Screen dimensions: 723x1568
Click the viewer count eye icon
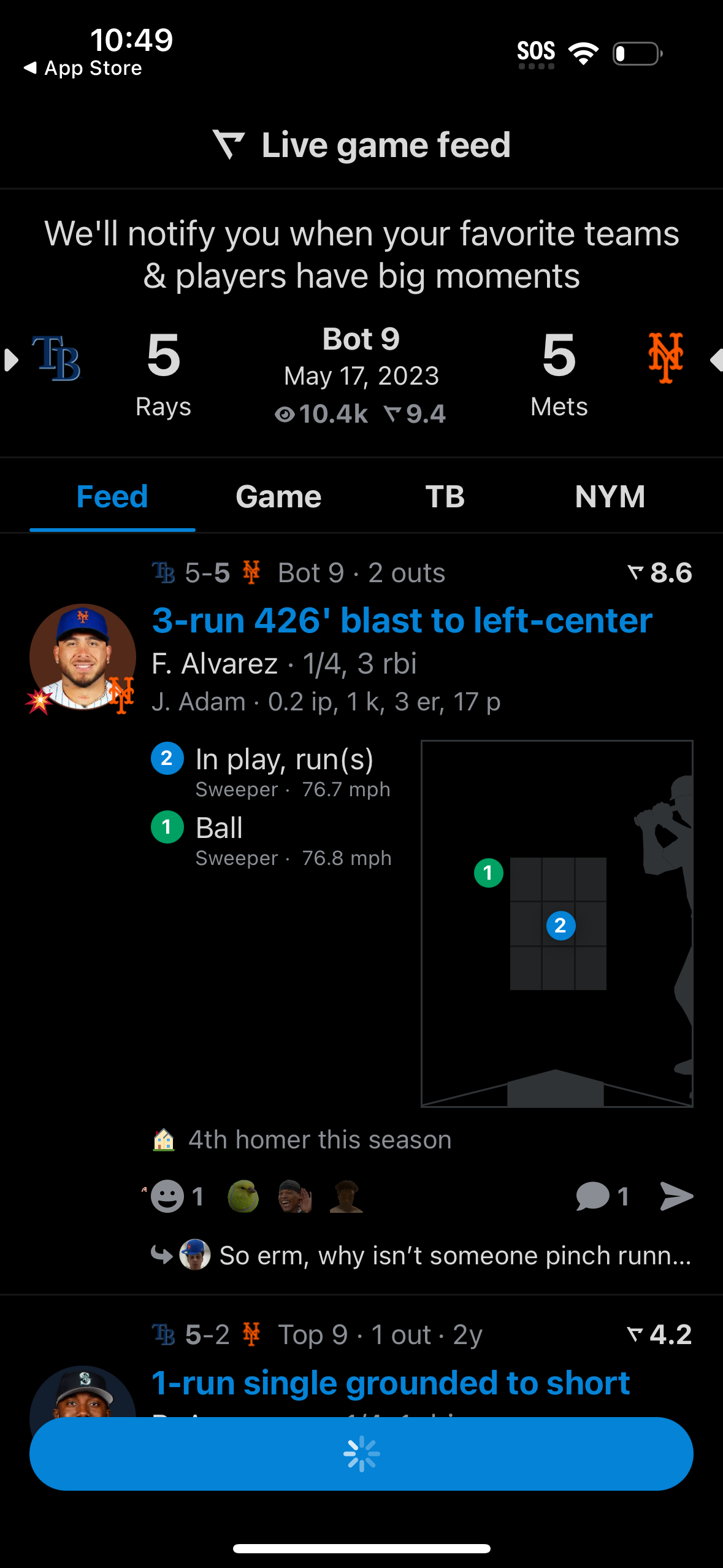[285, 413]
